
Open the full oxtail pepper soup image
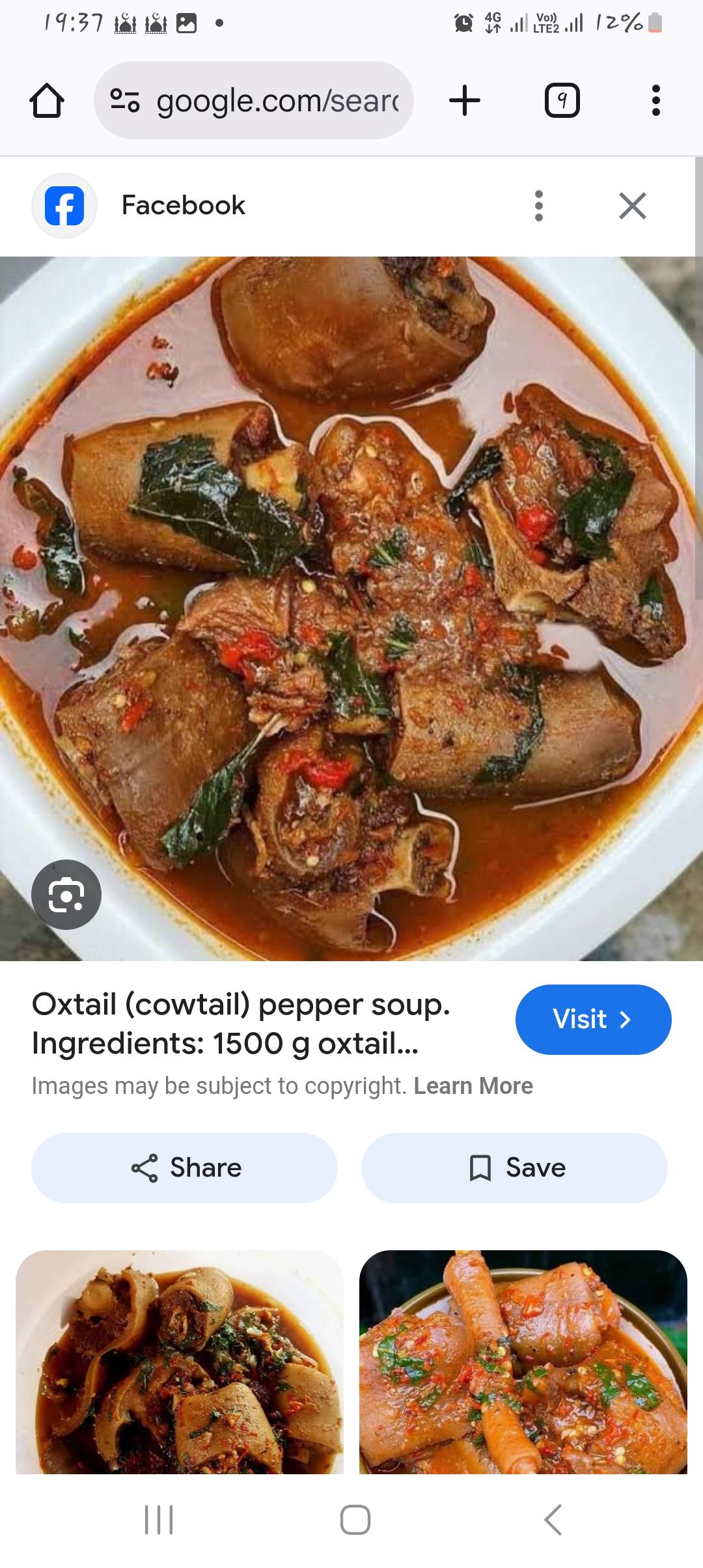point(351,608)
